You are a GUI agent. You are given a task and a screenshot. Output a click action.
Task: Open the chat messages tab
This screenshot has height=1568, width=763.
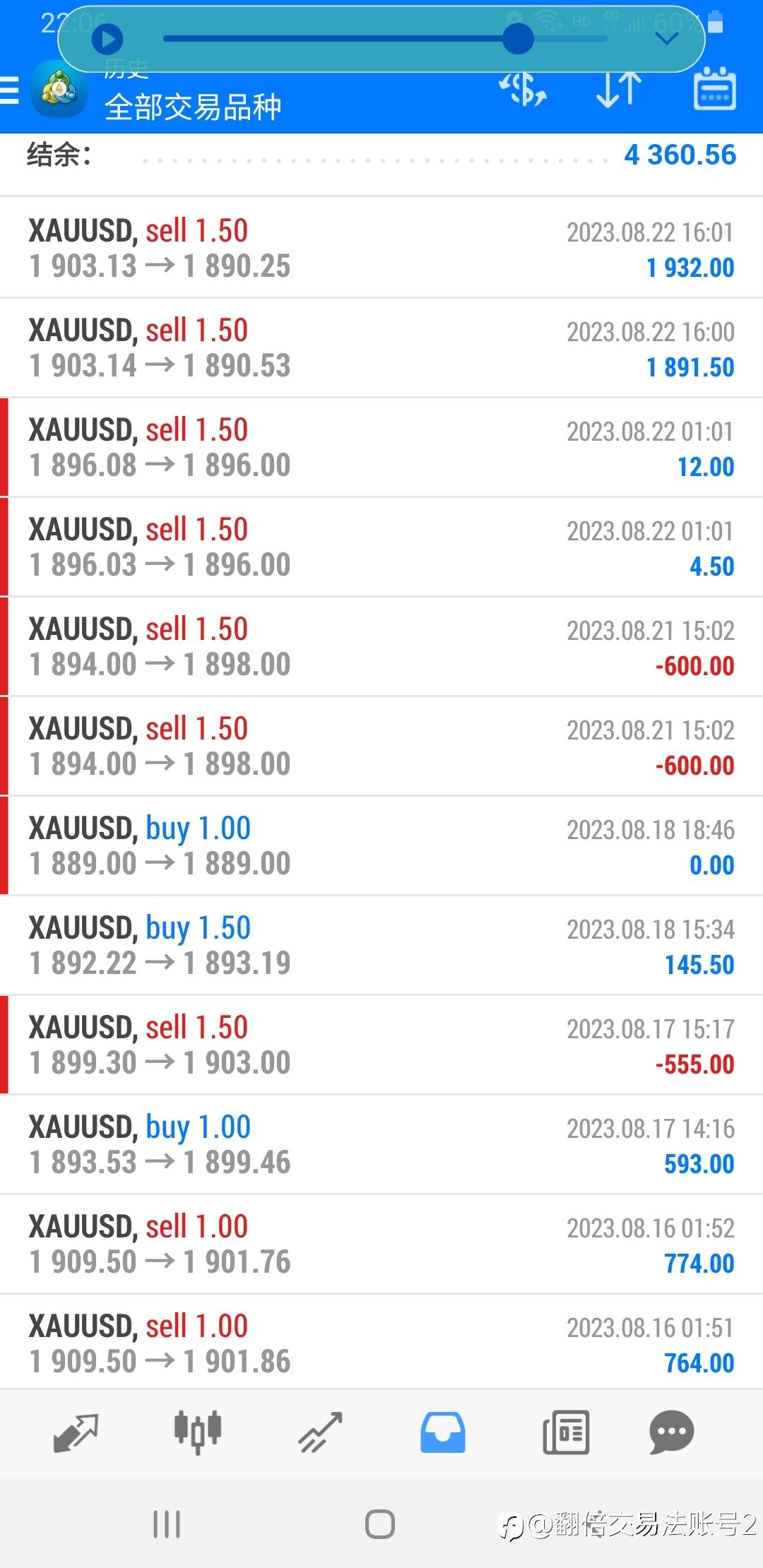point(671,1432)
